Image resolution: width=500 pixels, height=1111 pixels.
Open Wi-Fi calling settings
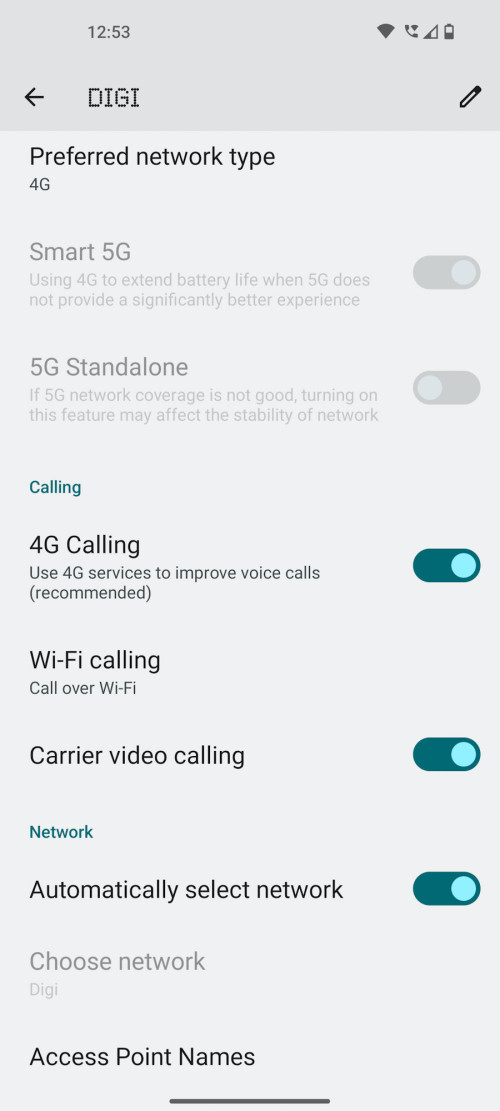pos(250,672)
